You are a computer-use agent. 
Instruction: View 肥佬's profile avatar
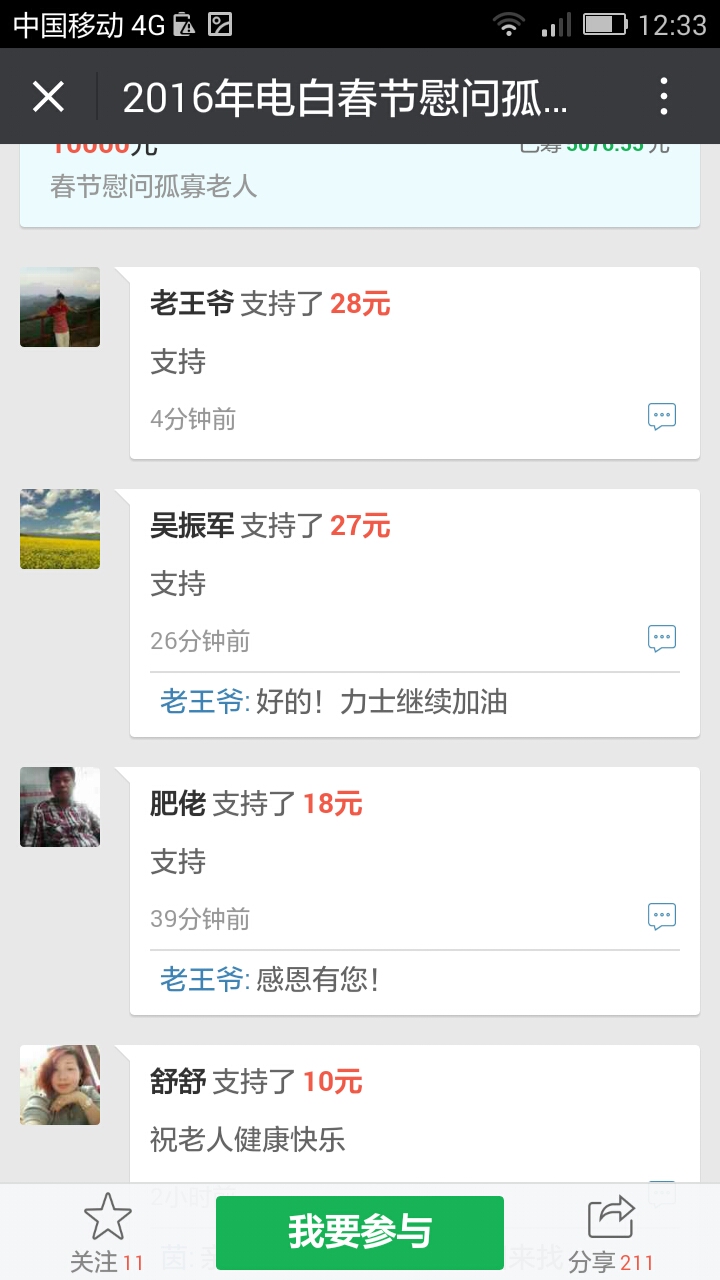[60, 807]
